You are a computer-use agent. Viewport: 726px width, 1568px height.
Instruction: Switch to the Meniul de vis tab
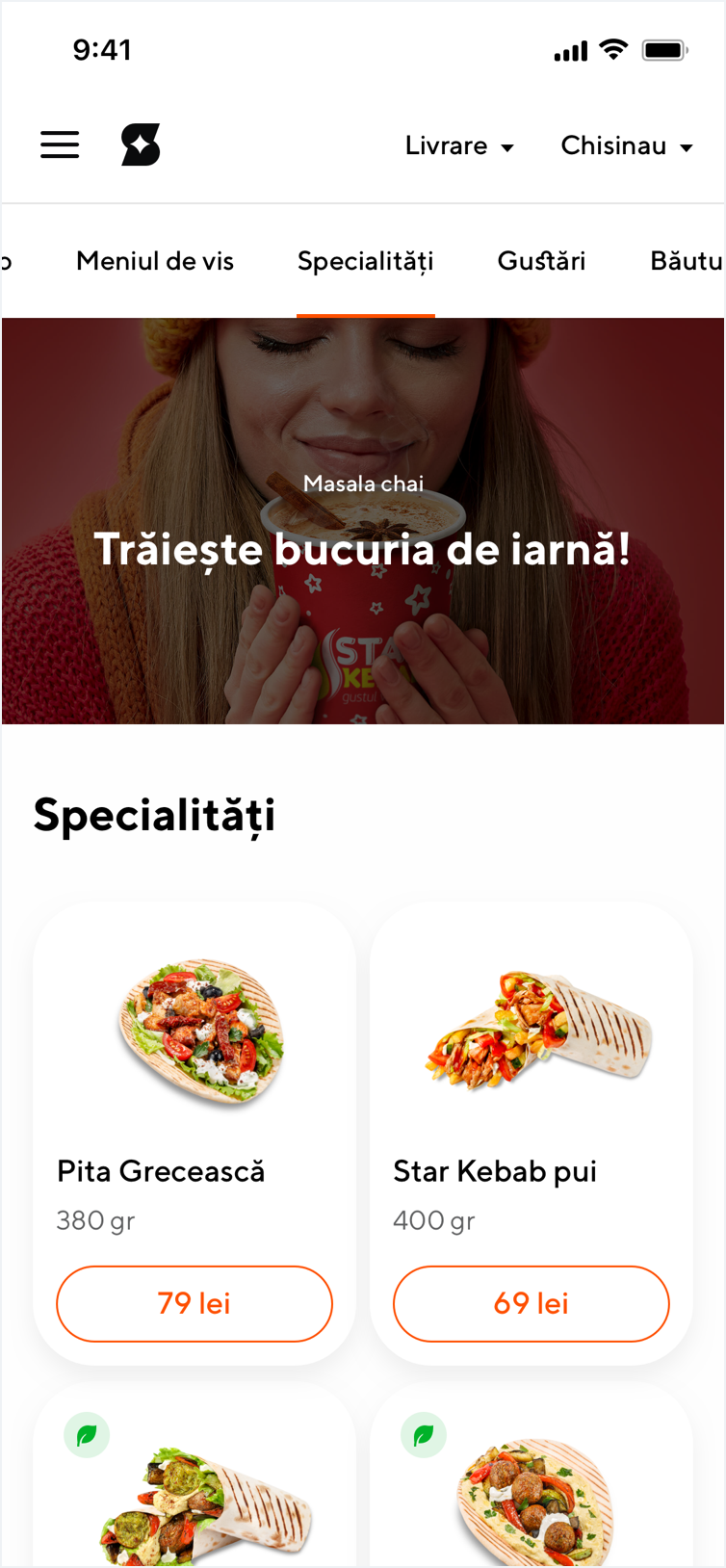(155, 261)
